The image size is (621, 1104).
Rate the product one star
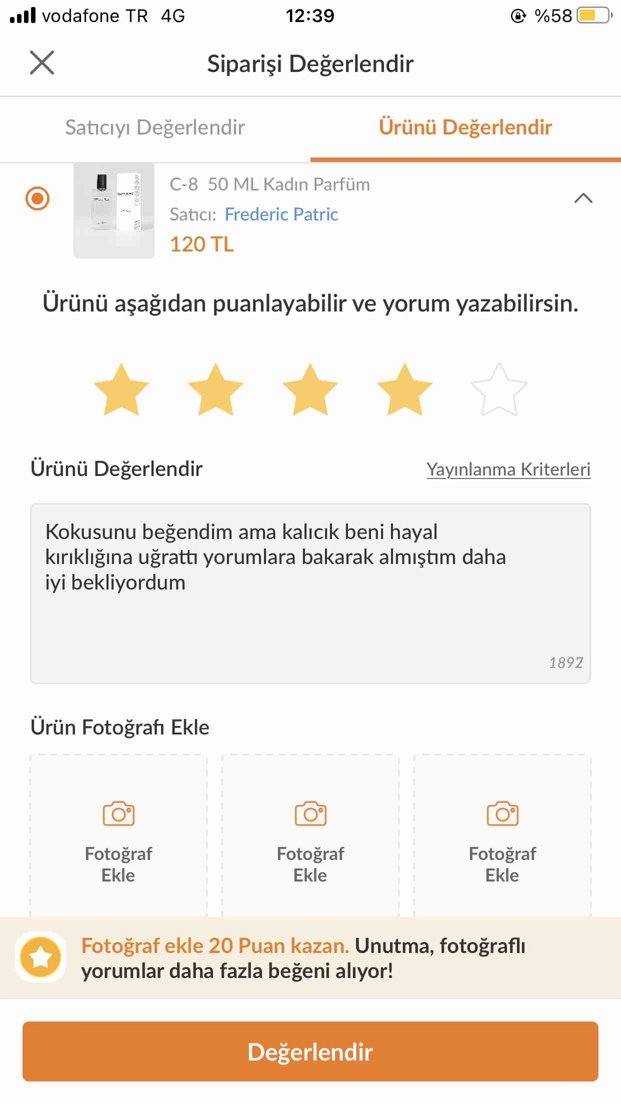tap(121, 389)
